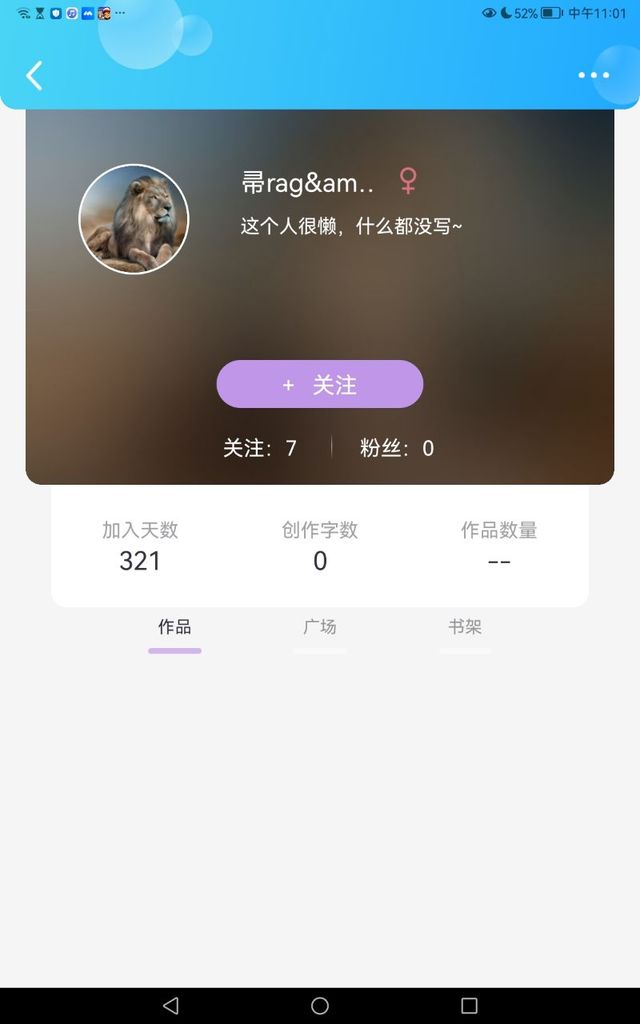Switch to the 作品 tab

175,628
